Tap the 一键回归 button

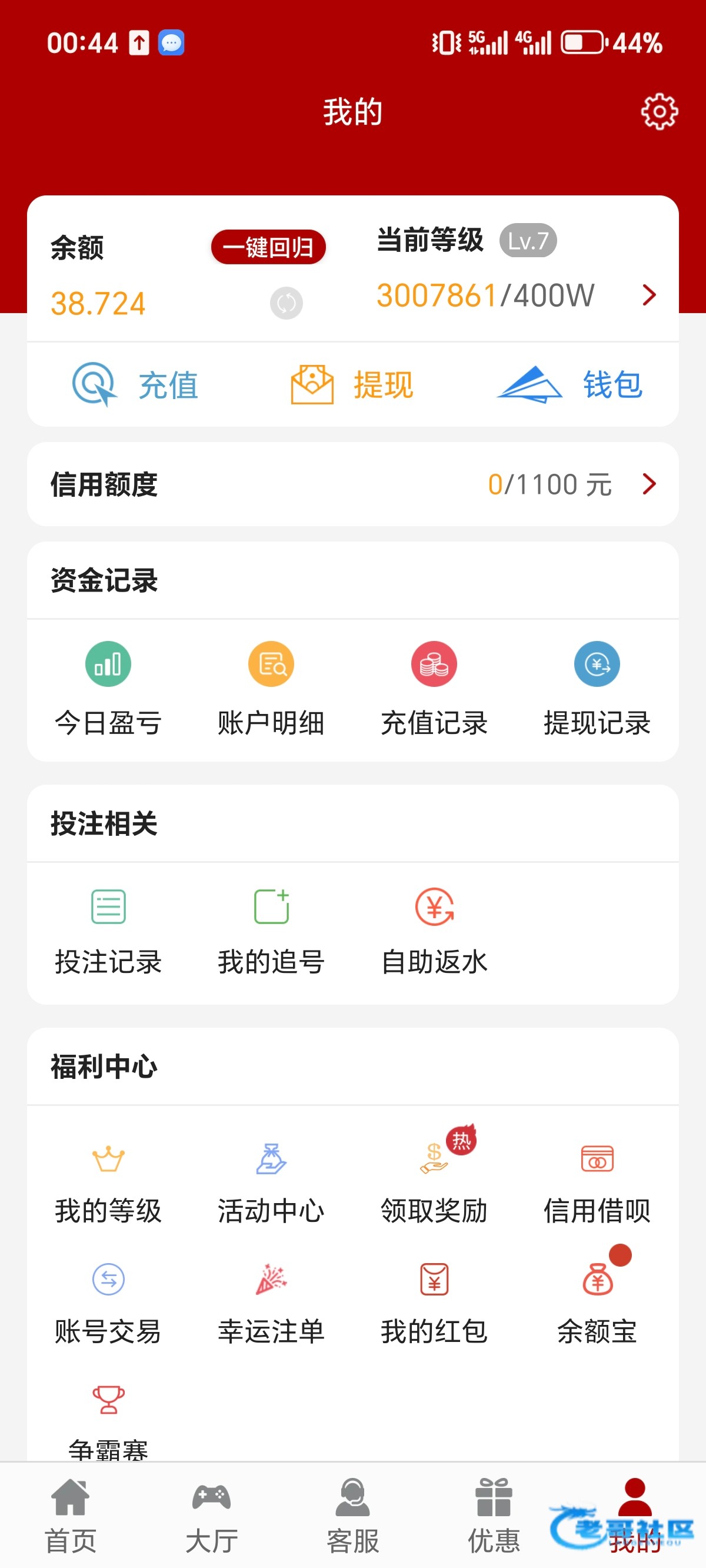click(268, 247)
